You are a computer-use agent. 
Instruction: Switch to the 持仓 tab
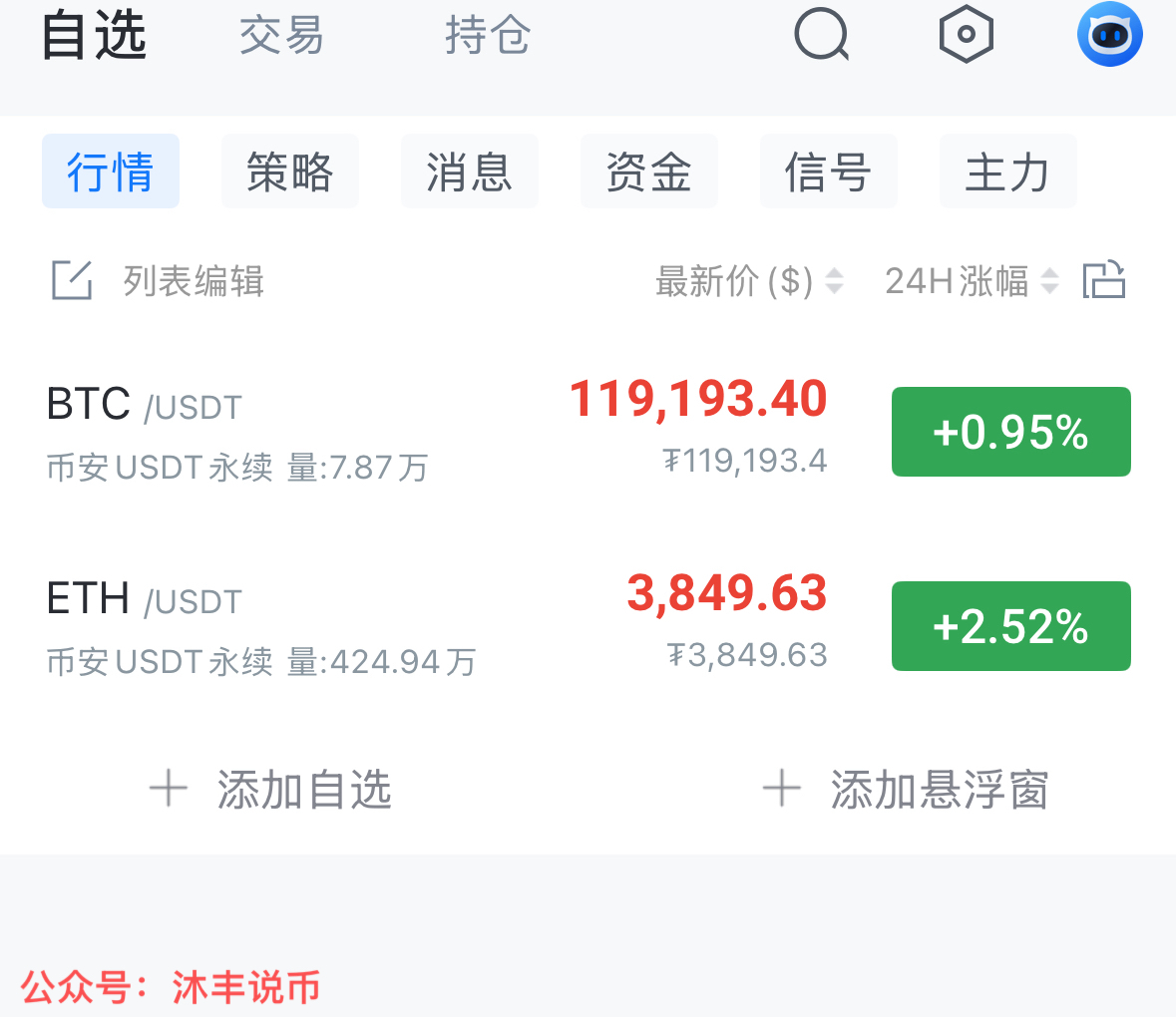pos(488,36)
